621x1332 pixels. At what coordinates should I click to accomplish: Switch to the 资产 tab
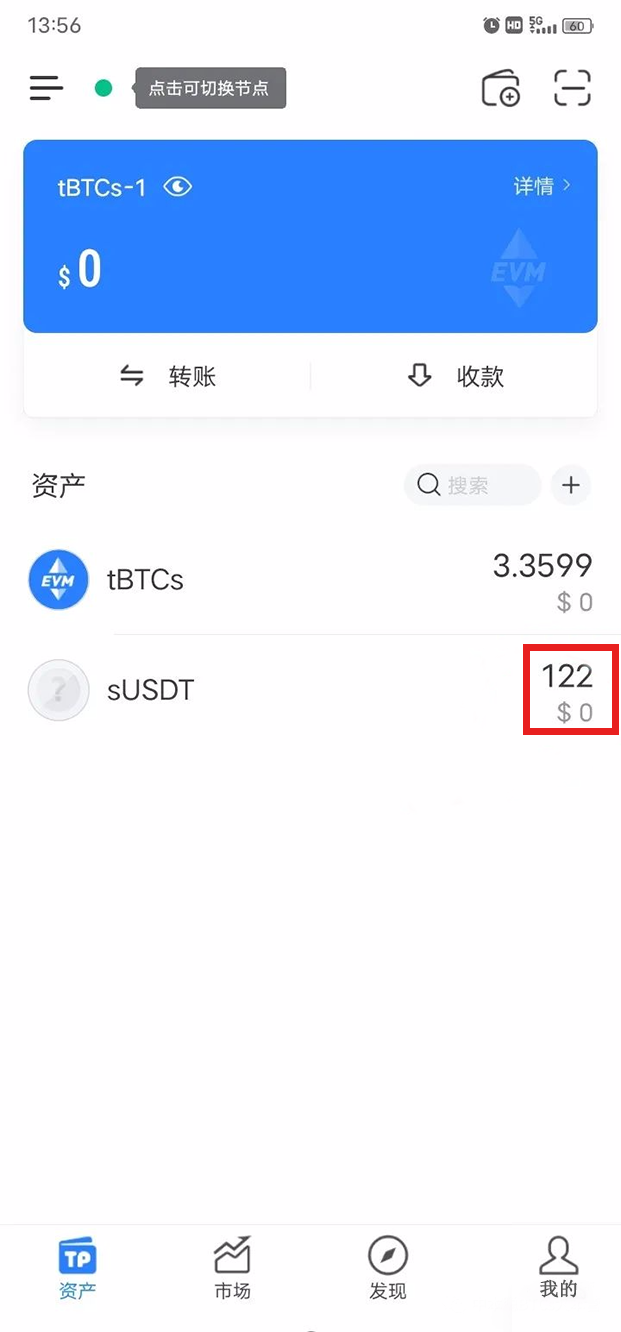[x=78, y=1268]
